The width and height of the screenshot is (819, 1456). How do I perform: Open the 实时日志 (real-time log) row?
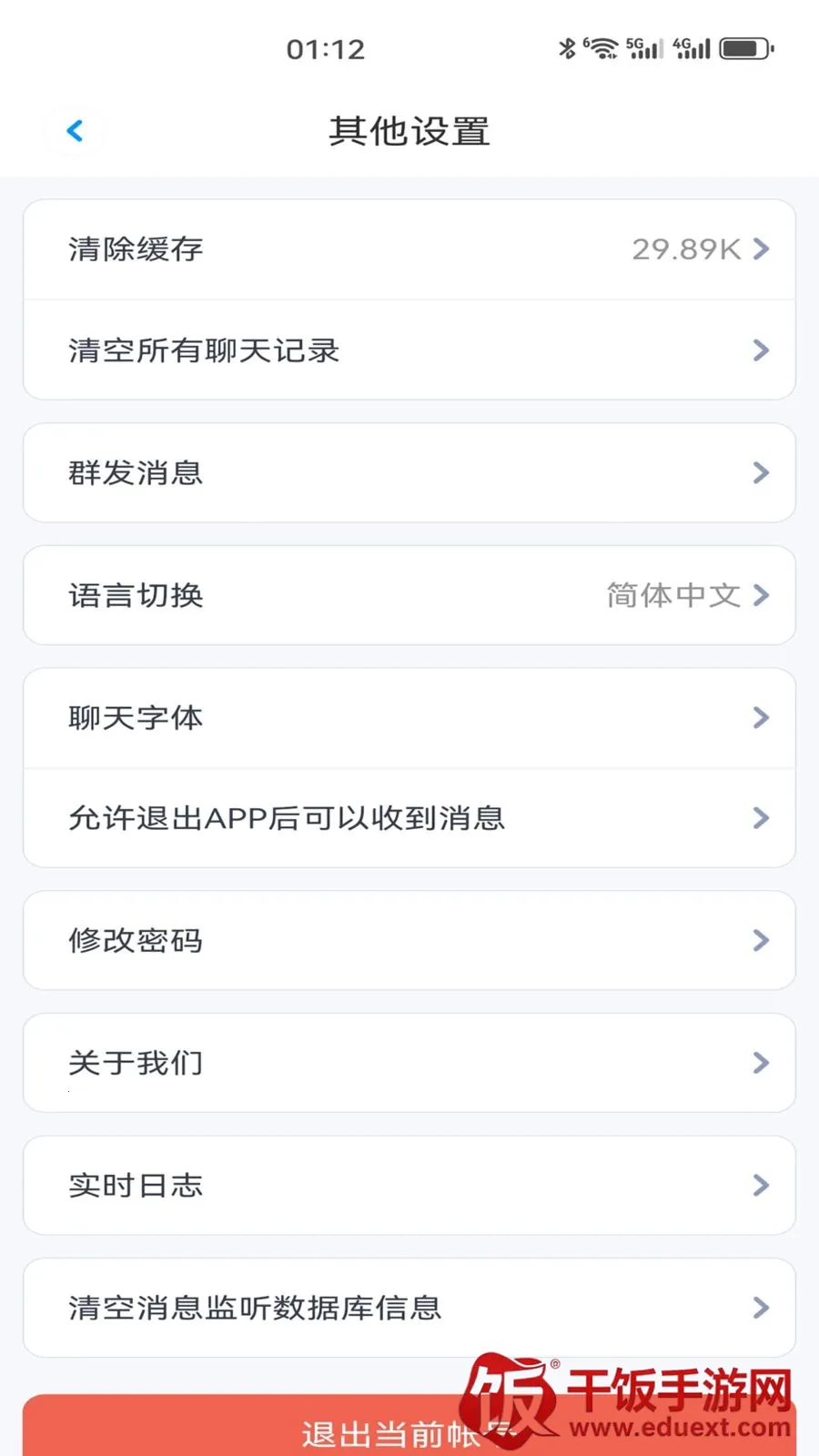click(409, 1185)
